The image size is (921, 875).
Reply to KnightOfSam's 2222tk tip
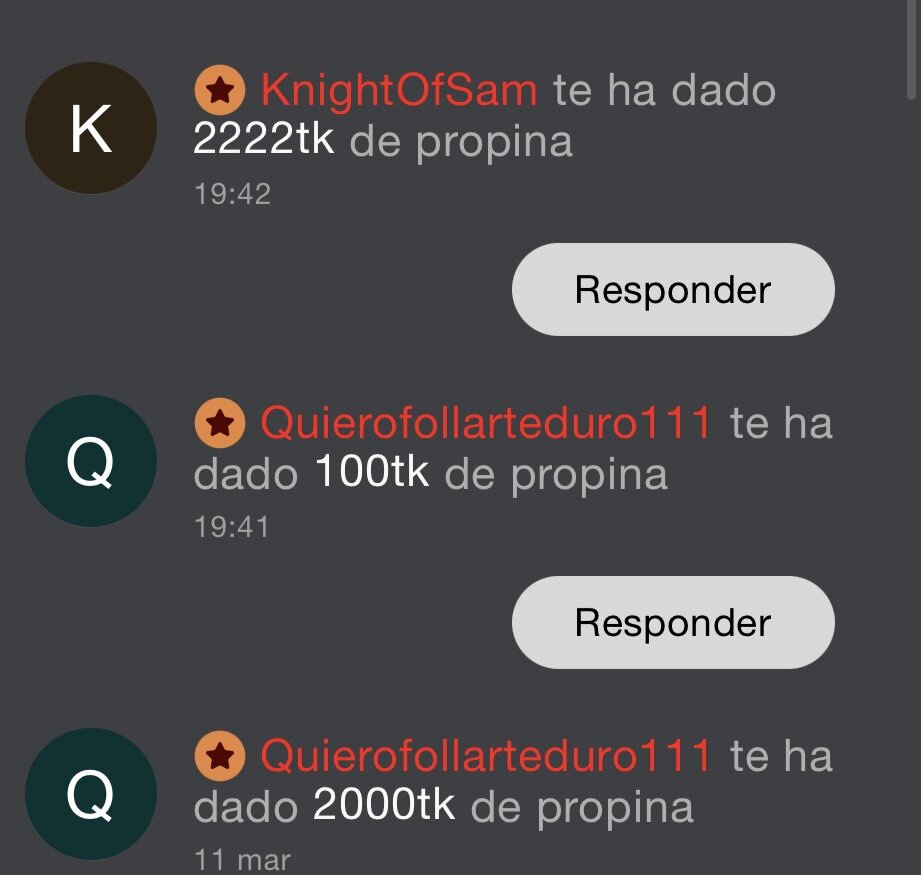[672, 290]
